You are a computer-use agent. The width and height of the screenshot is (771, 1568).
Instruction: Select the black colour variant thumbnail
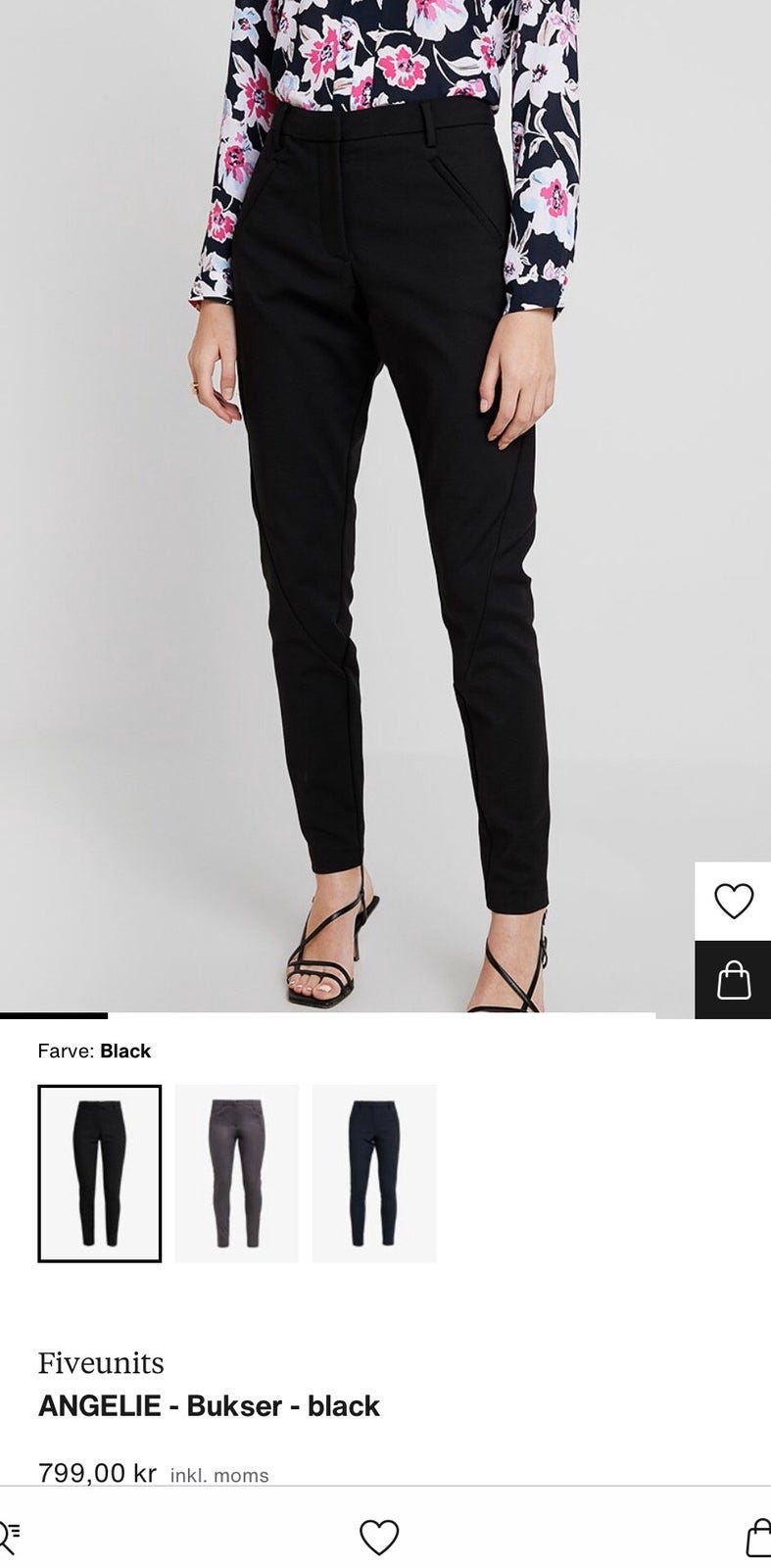point(100,1173)
